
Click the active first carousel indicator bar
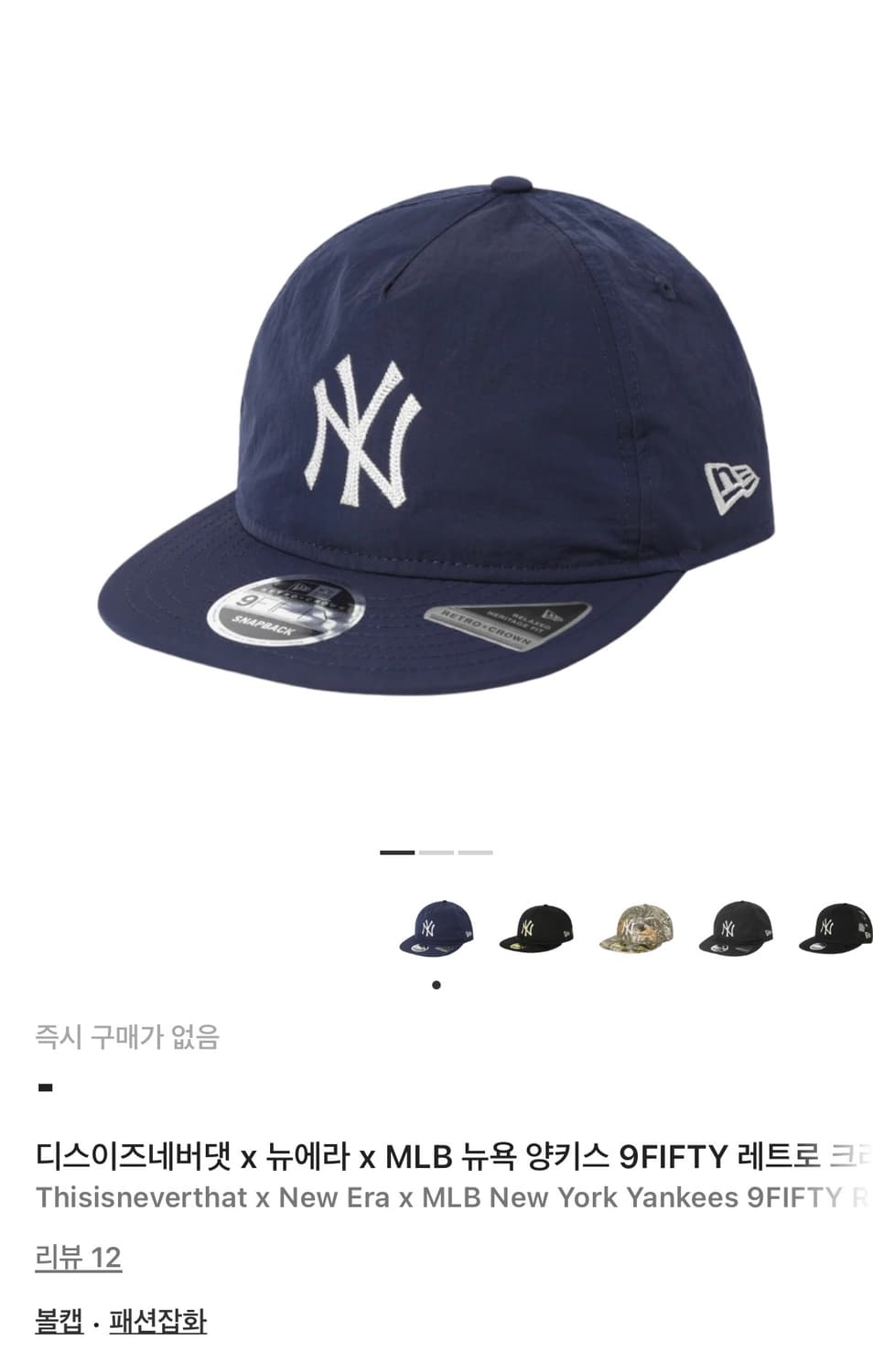pos(400,852)
